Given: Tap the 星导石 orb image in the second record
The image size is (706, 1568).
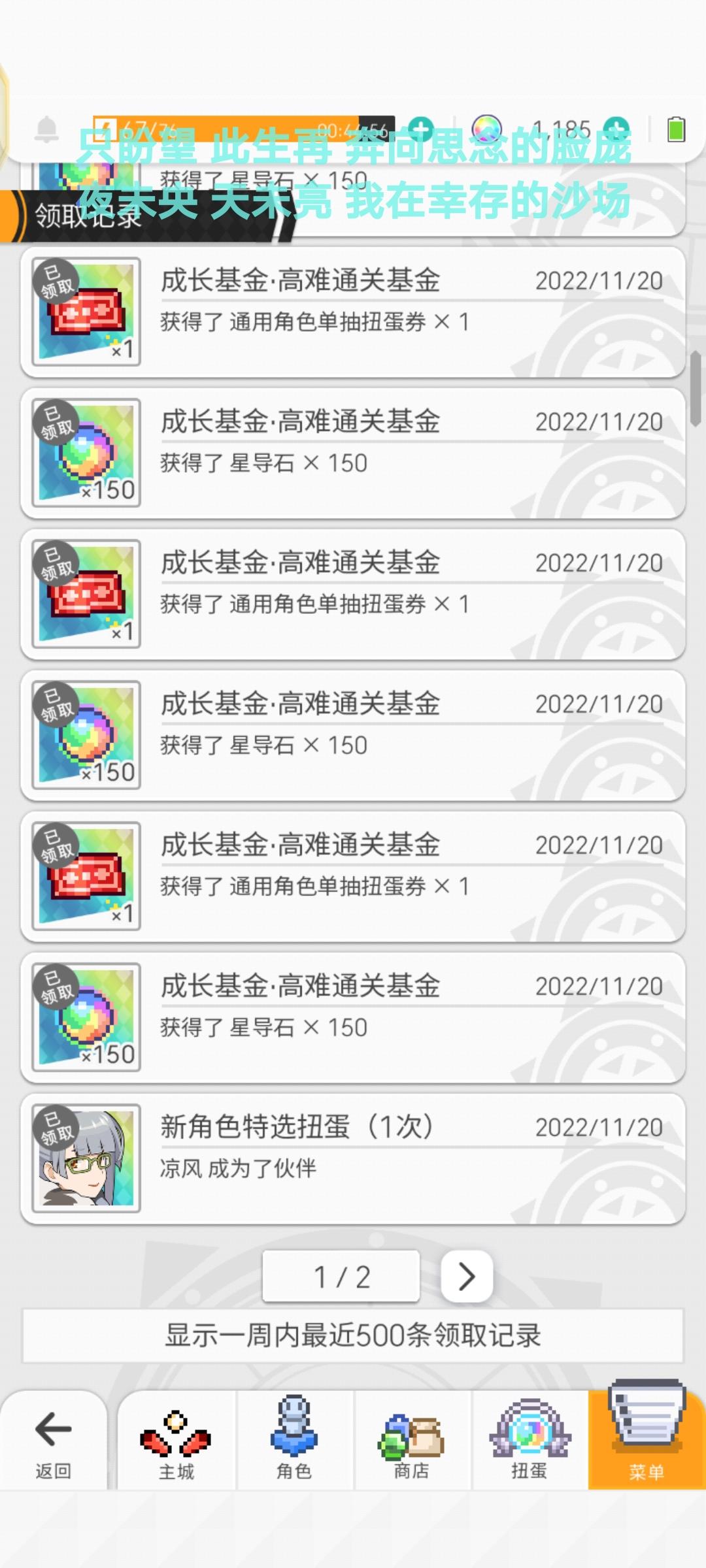Looking at the screenshot, I should click(86, 451).
